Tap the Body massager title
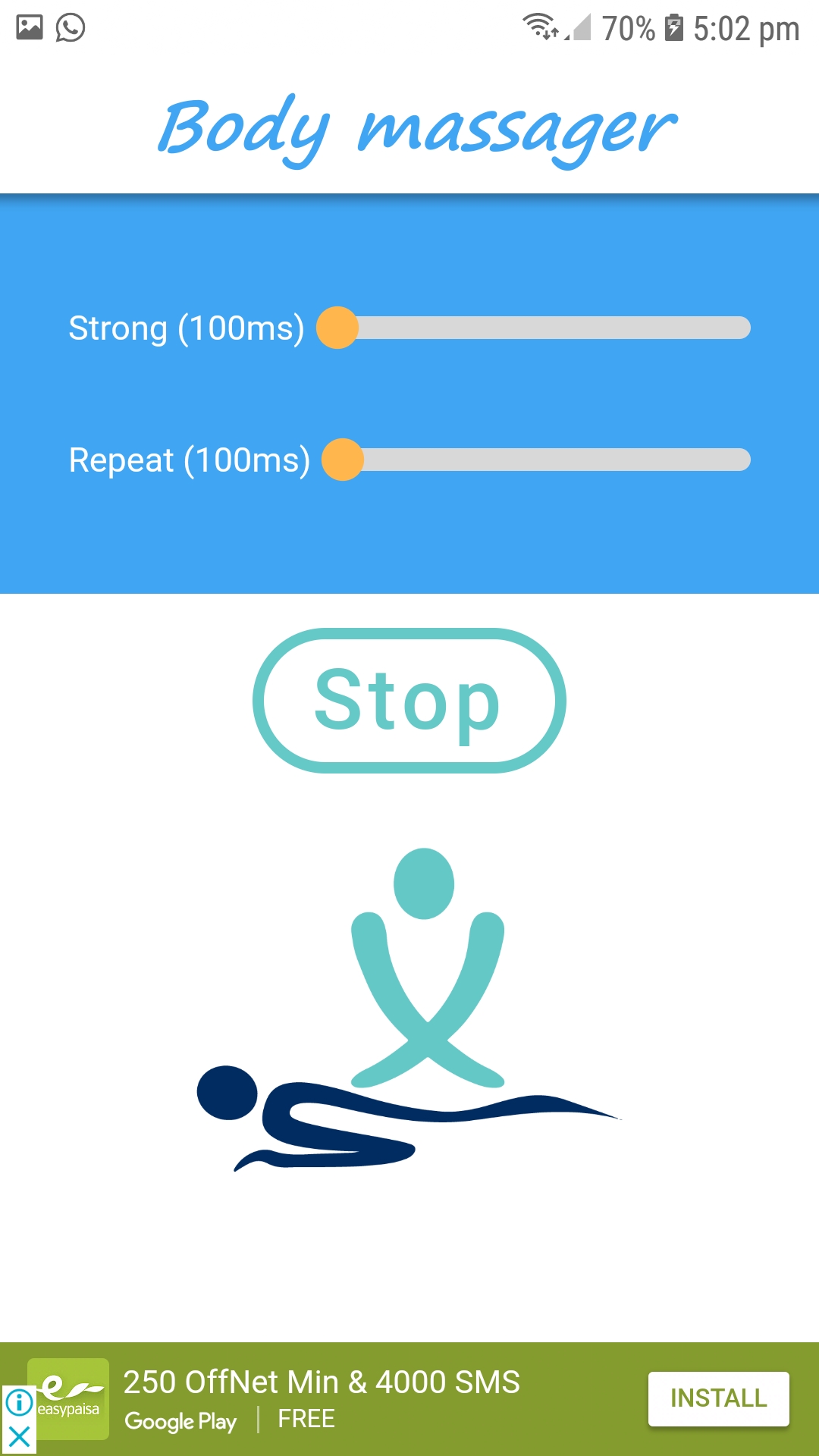This screenshot has height=1456, width=819. (416, 126)
